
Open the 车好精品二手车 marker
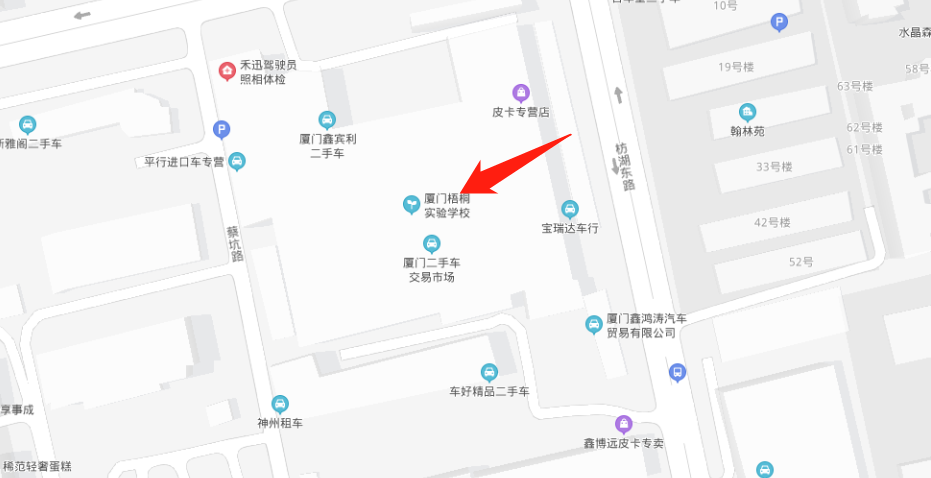pos(489,372)
